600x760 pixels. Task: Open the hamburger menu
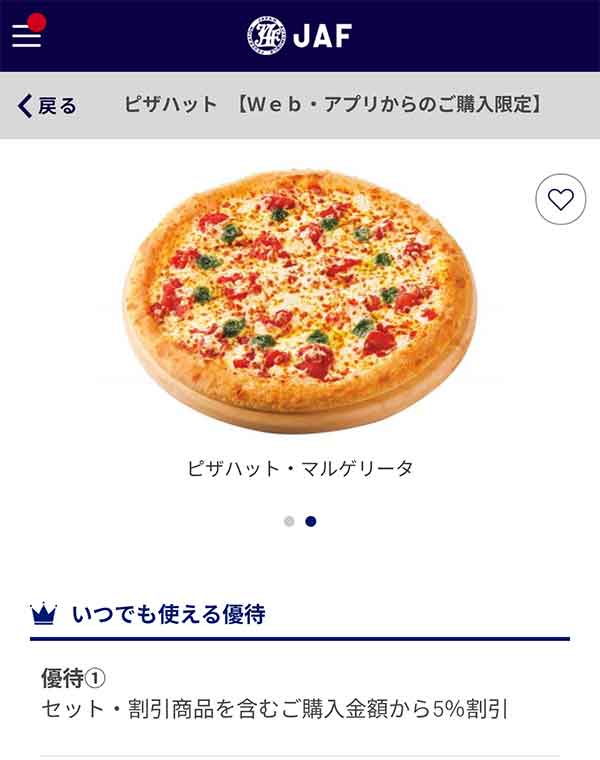click(27, 36)
